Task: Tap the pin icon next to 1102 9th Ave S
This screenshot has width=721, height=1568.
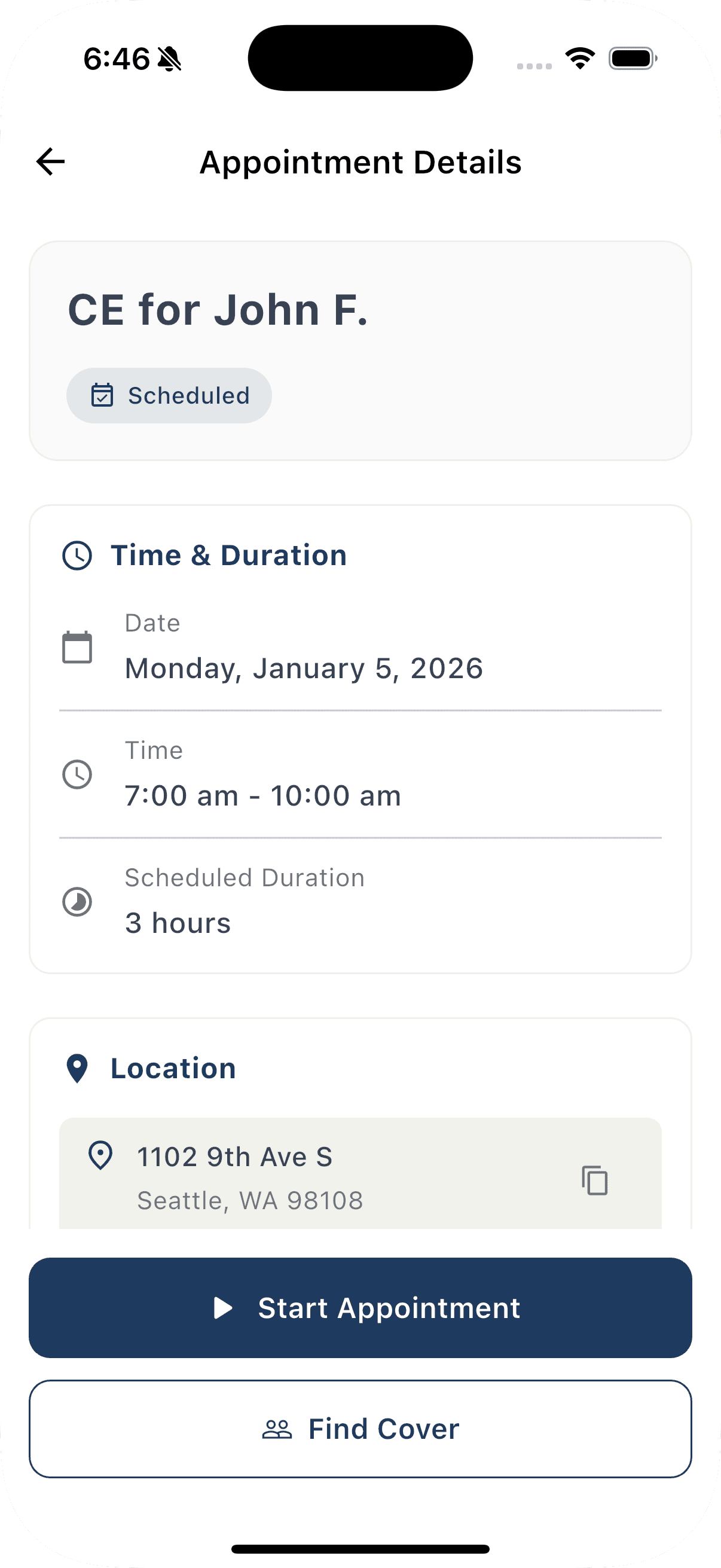Action: point(102,1156)
